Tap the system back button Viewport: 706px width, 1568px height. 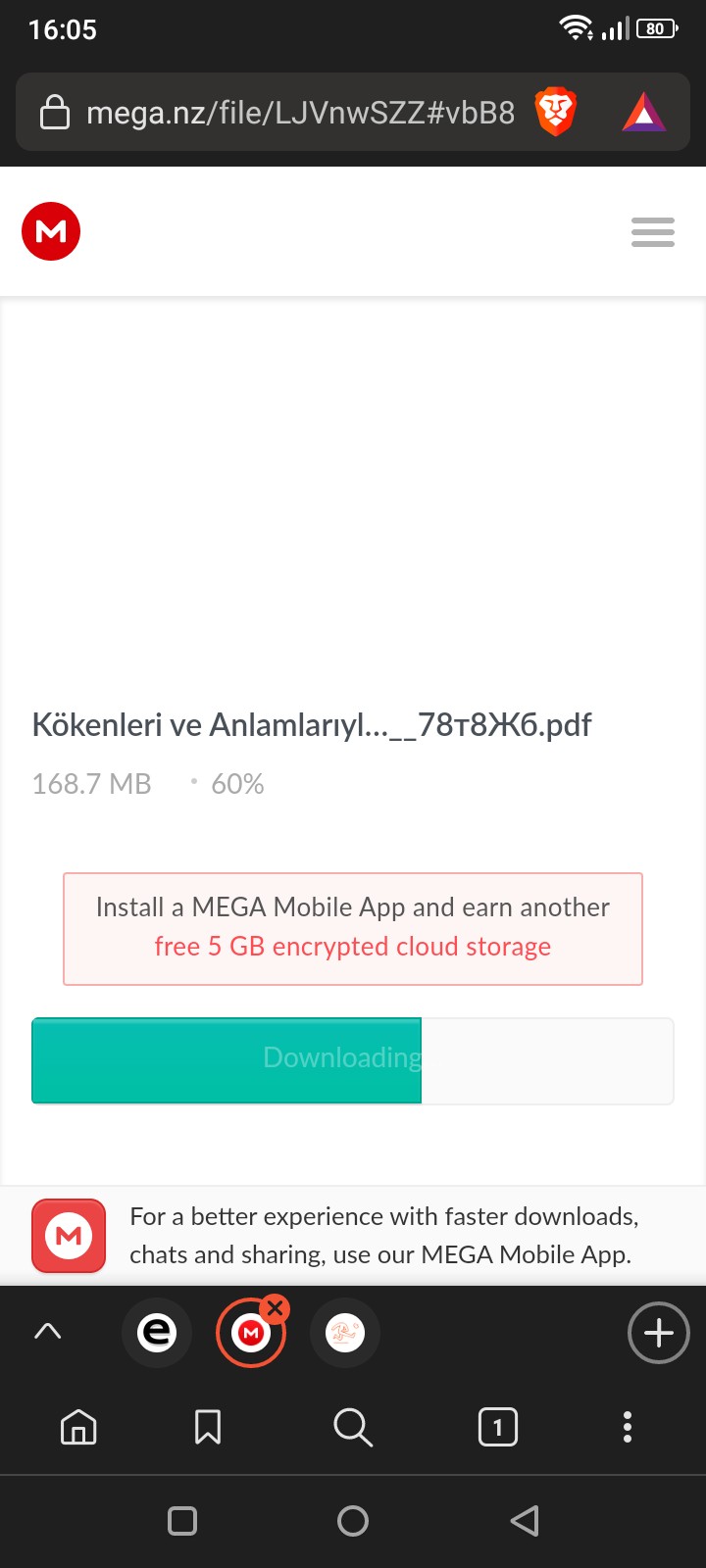525,1521
